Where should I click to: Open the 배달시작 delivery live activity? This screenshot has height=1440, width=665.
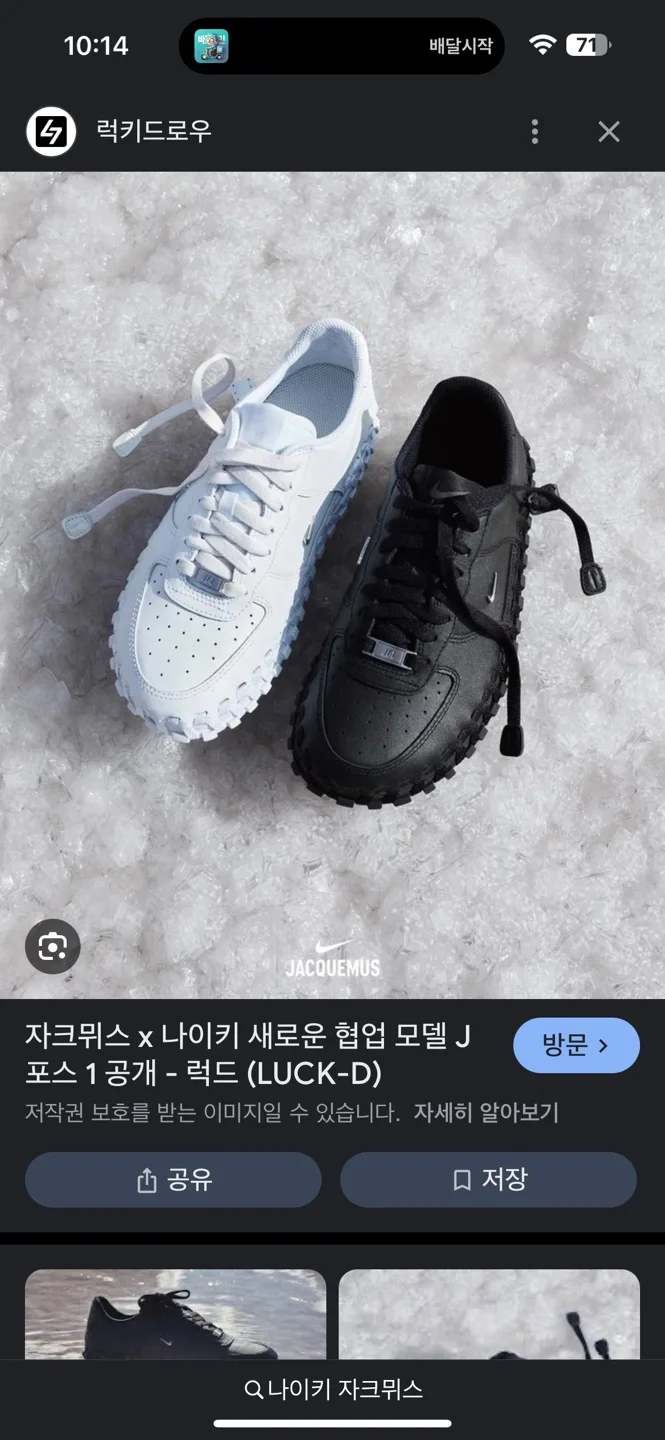pos(341,46)
